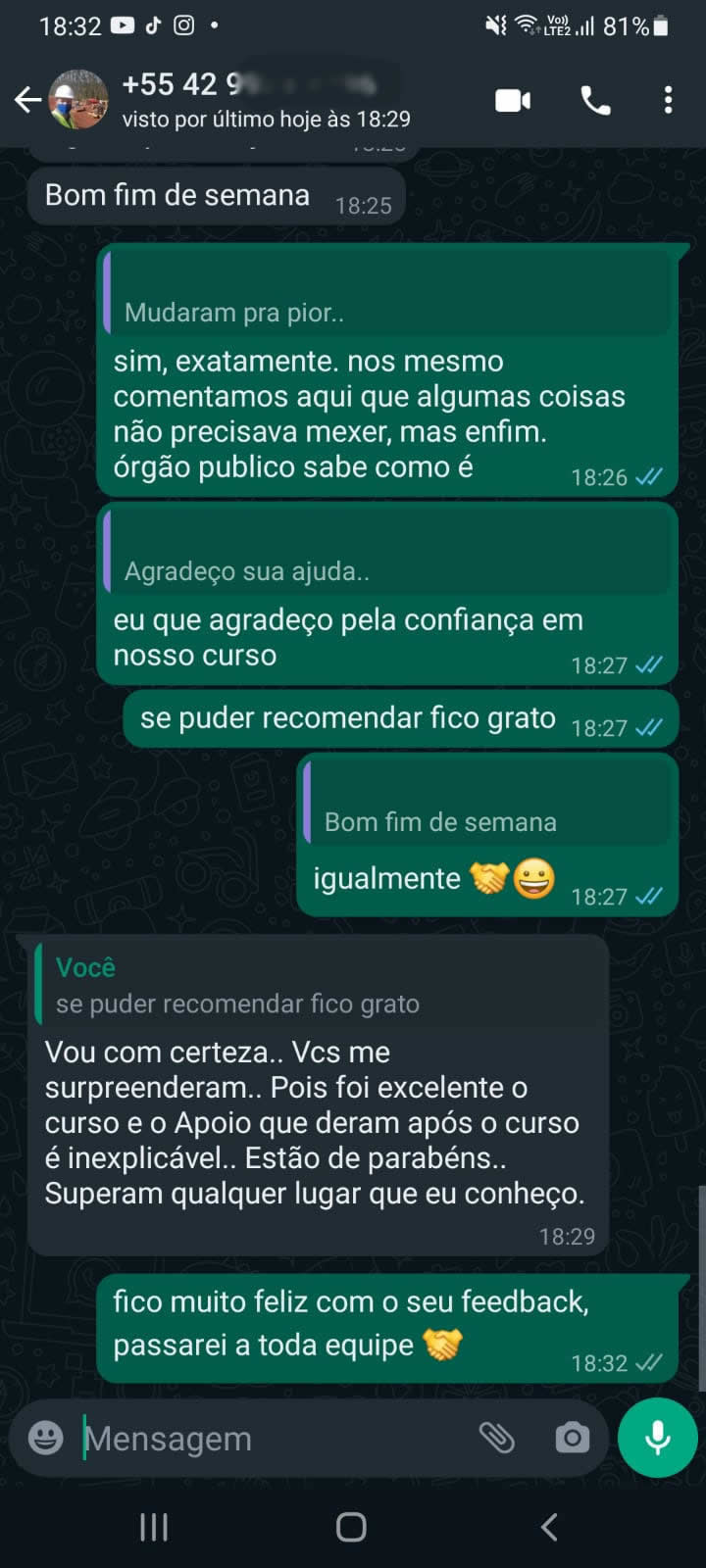This screenshot has height=1568, width=706.
Task: Focus the Mensagem text field
Action: (x=275, y=1438)
